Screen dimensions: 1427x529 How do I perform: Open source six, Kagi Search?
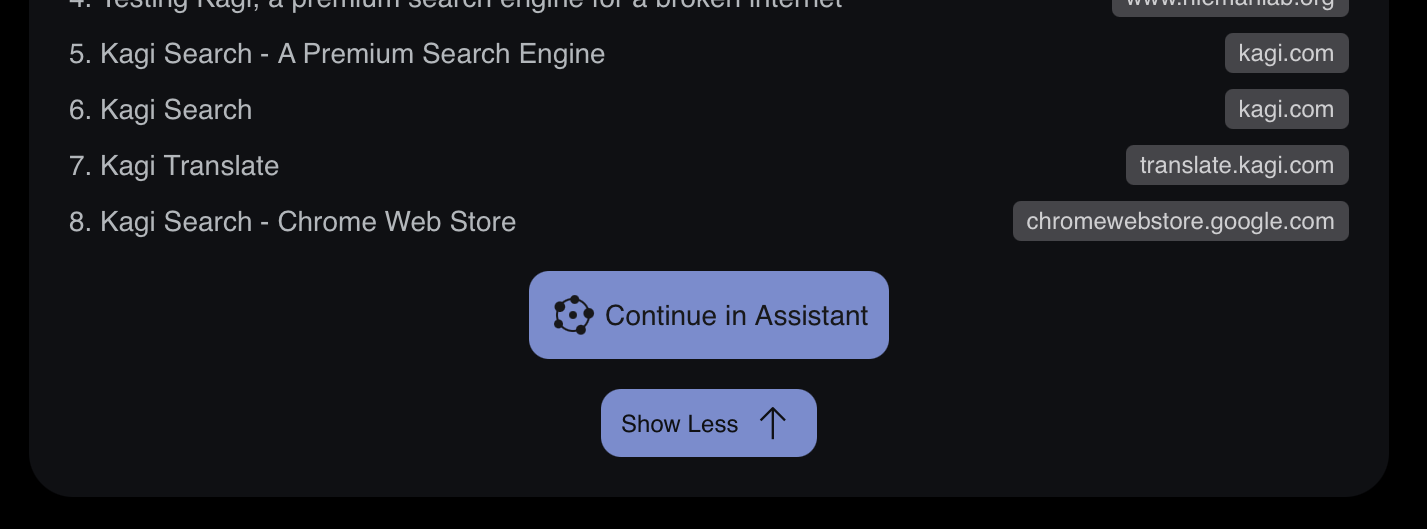pyautogui.click(x=176, y=109)
